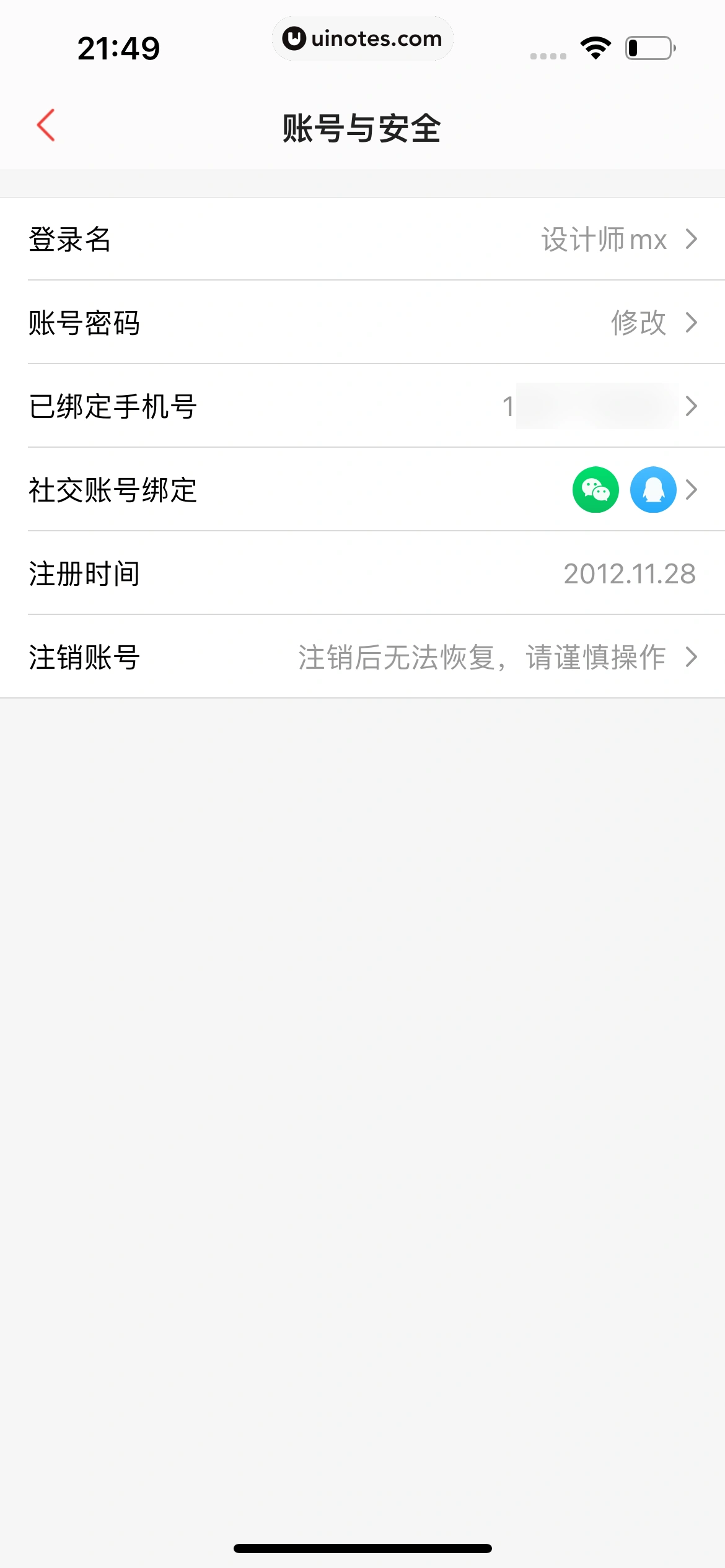Screen dimensions: 725x1568
Task: Click the uinotes.com logo pill
Action: [362, 38]
